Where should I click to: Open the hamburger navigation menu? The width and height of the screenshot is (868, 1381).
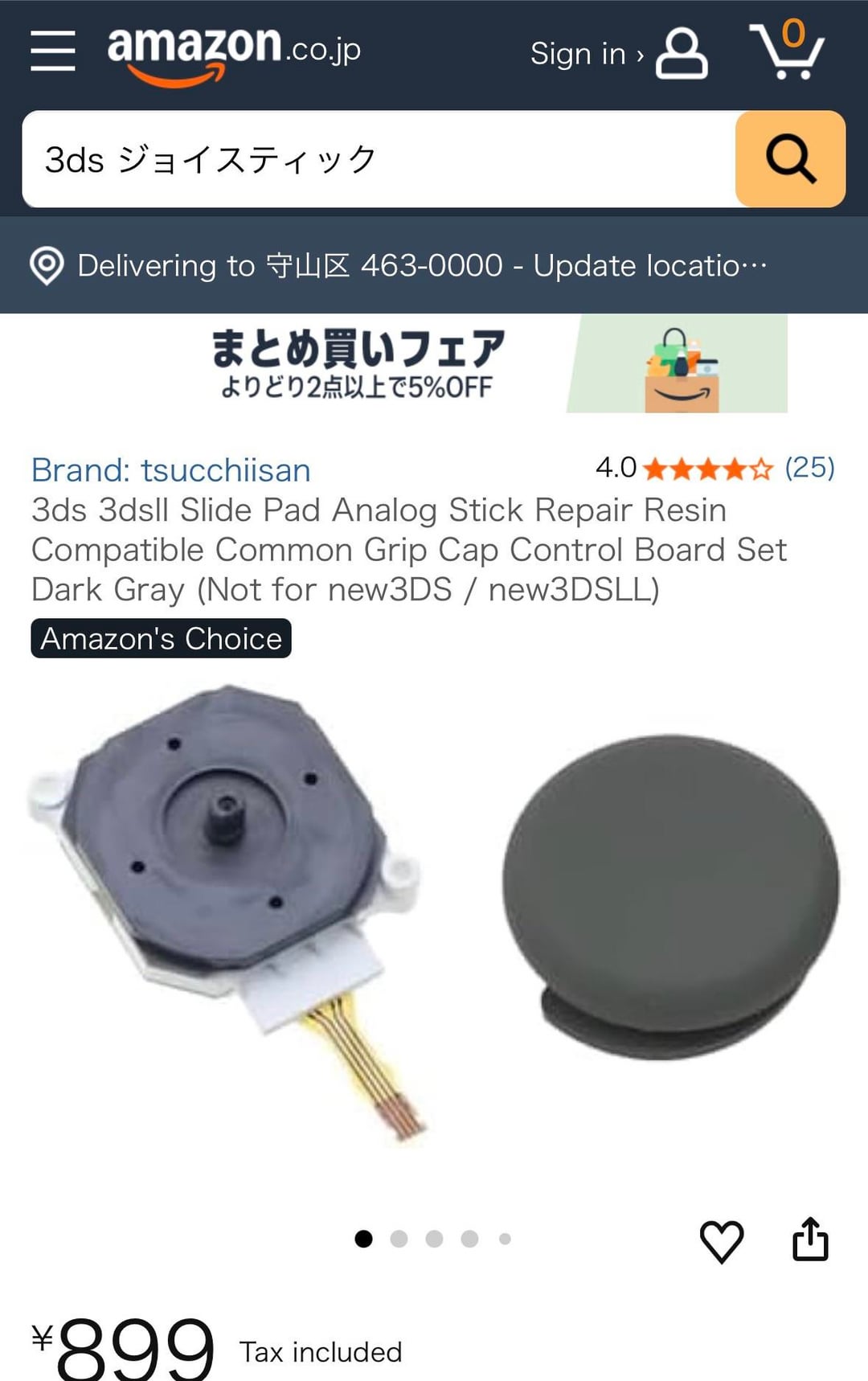53,51
